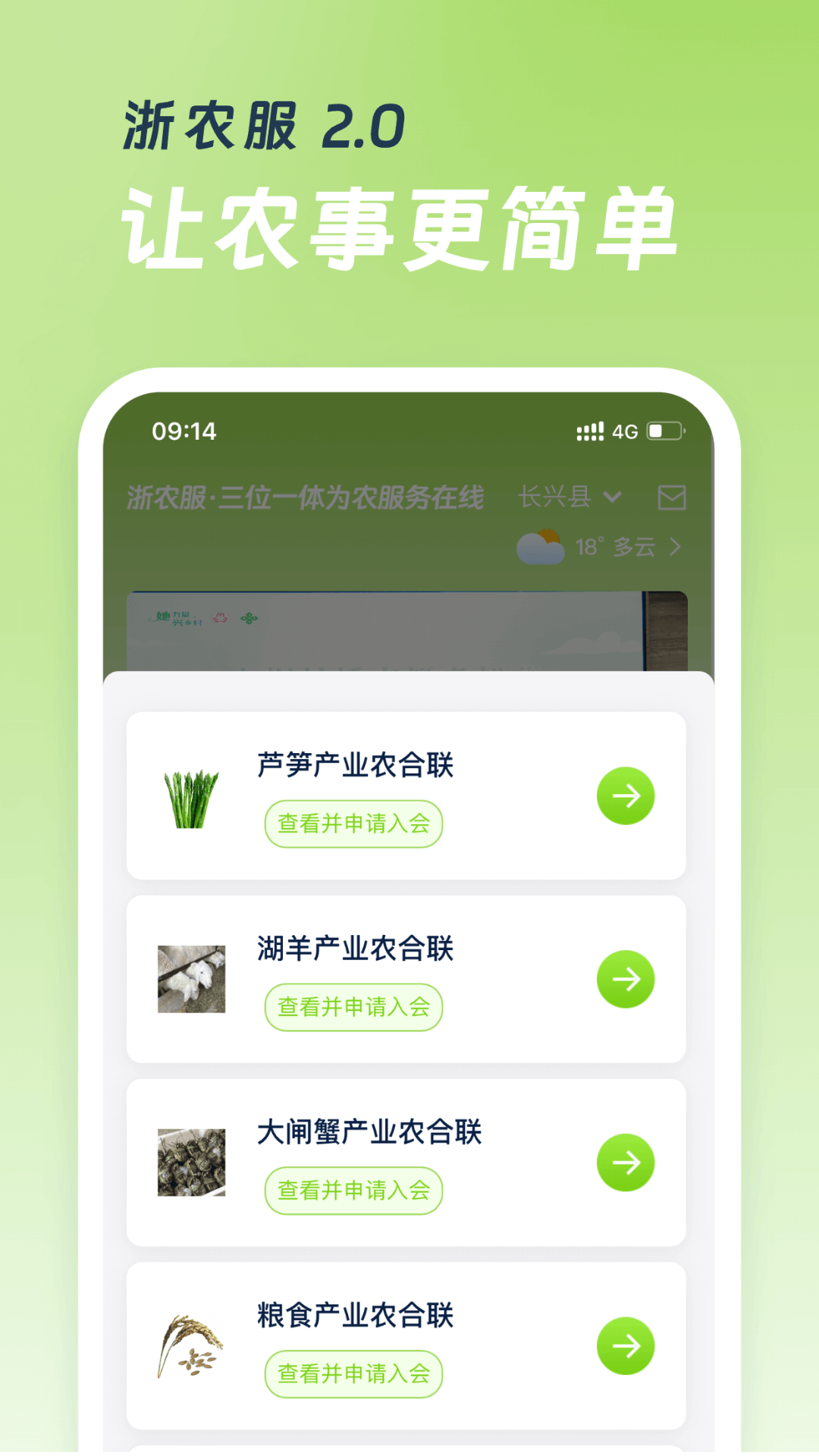Click 查看并申请入会 under 大闸蟹产业农合联
The height and width of the screenshot is (1456, 819).
point(353,1191)
